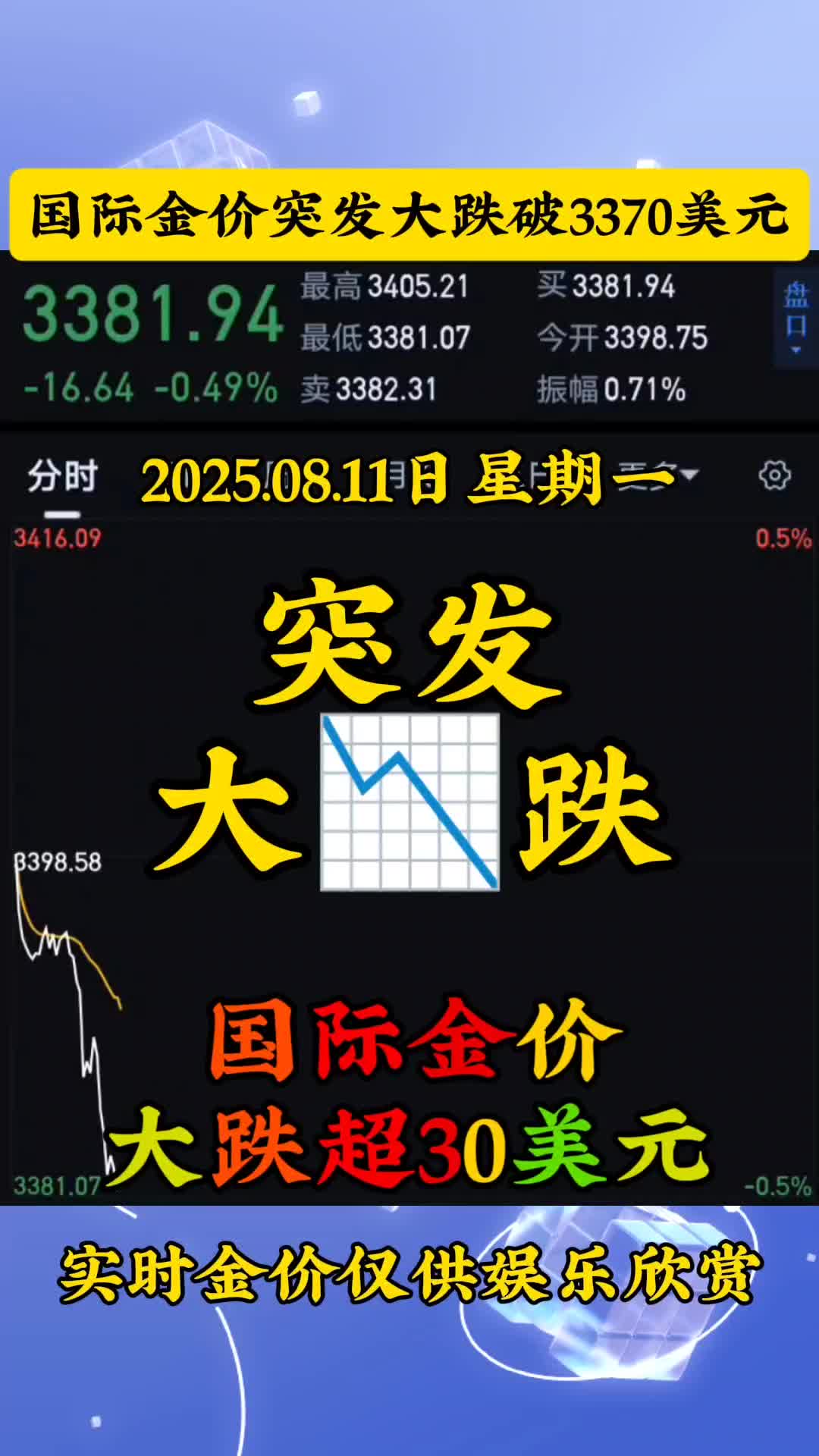This screenshot has height=1456, width=819.
Task: Expand the 更多 dropdown arrow near the gear
Action: 689,474
